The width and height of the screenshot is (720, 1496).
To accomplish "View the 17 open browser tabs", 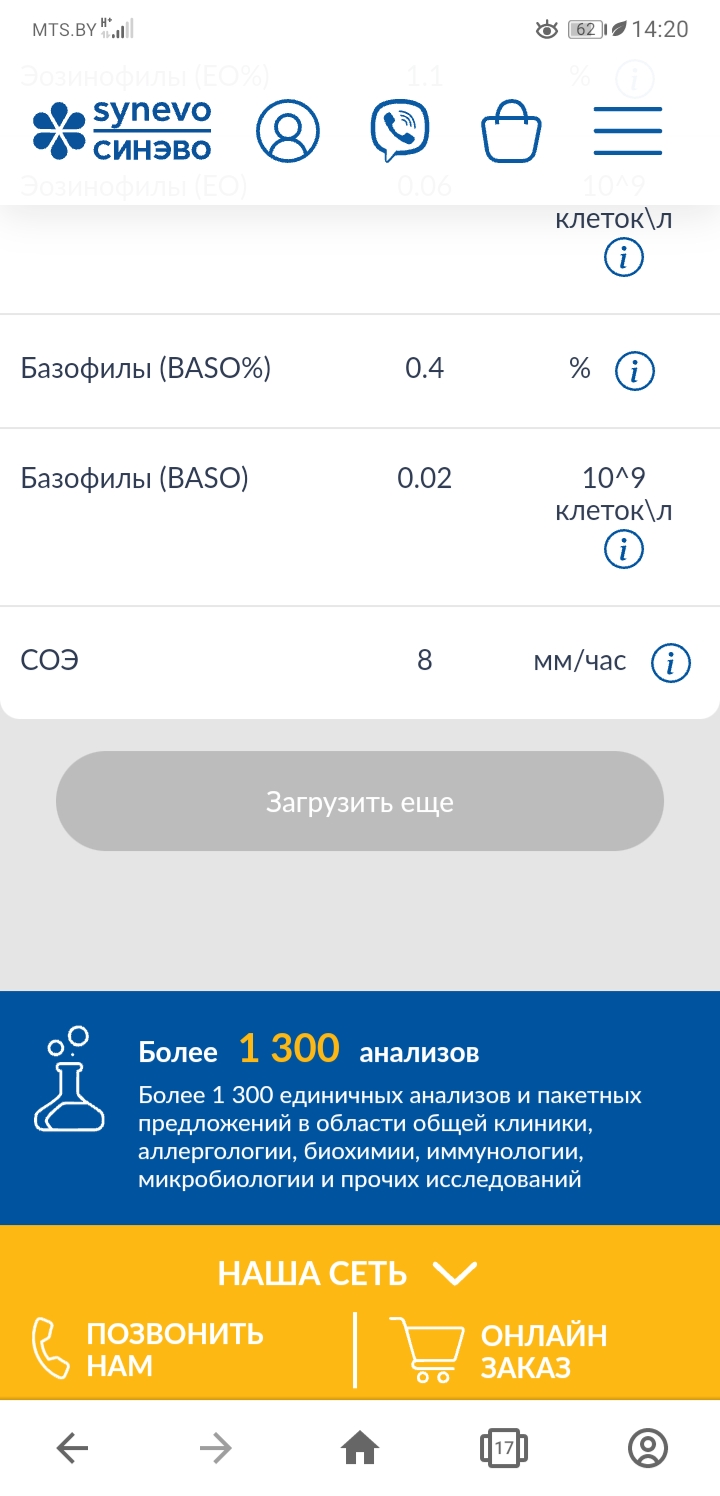I will (x=504, y=1447).
